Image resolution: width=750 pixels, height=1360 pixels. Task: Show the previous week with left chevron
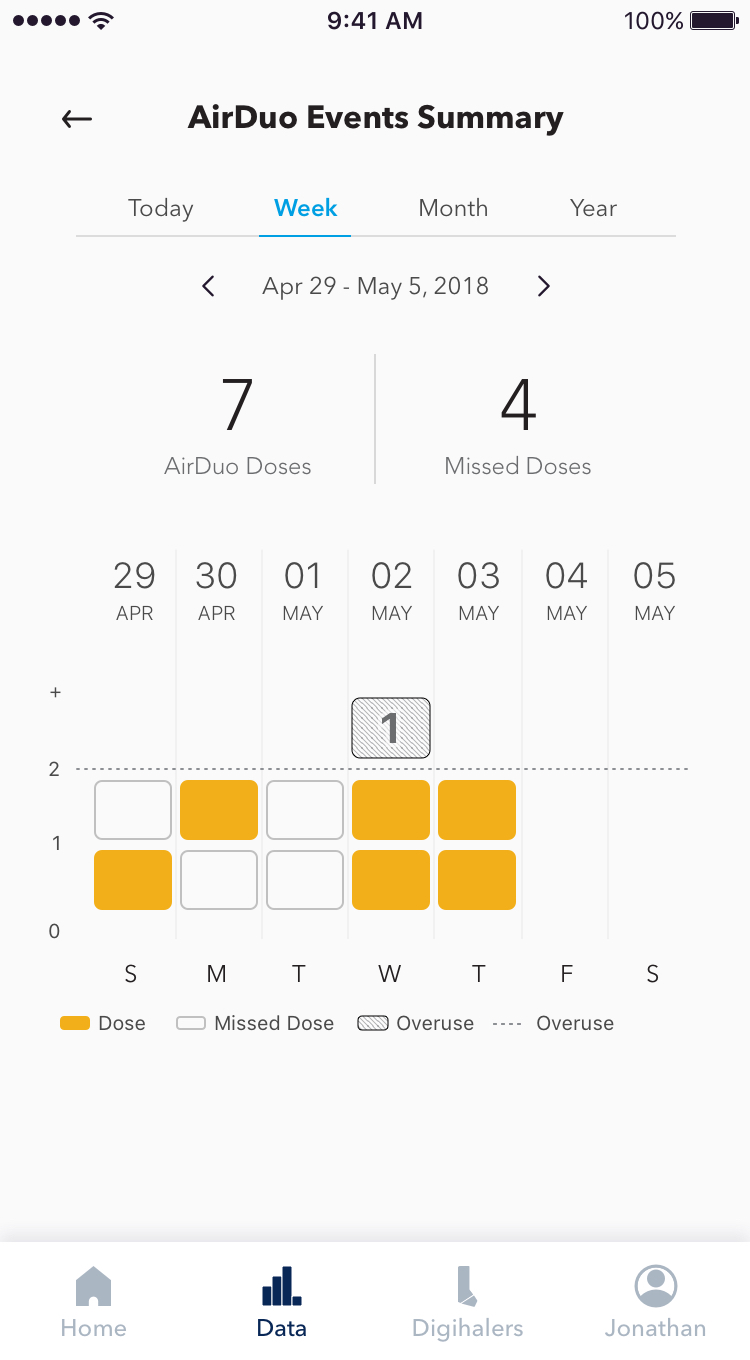coord(208,287)
